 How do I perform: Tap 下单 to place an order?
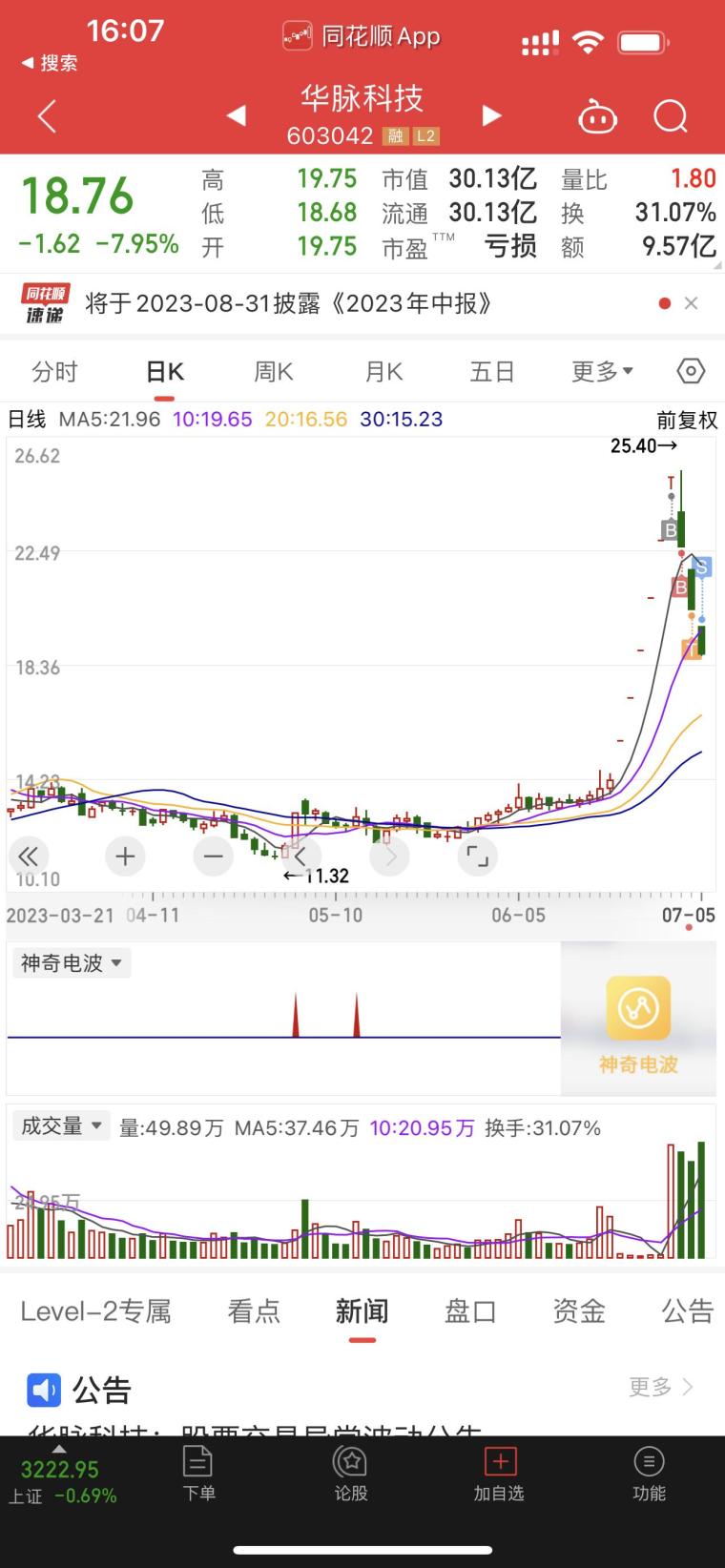pyautogui.click(x=198, y=1474)
